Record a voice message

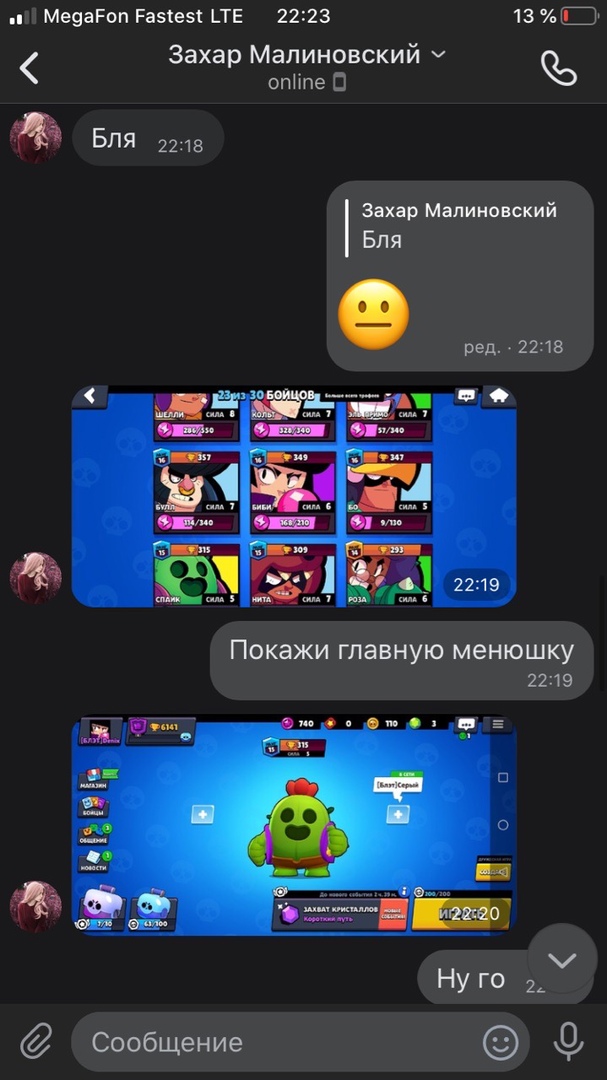click(569, 1042)
